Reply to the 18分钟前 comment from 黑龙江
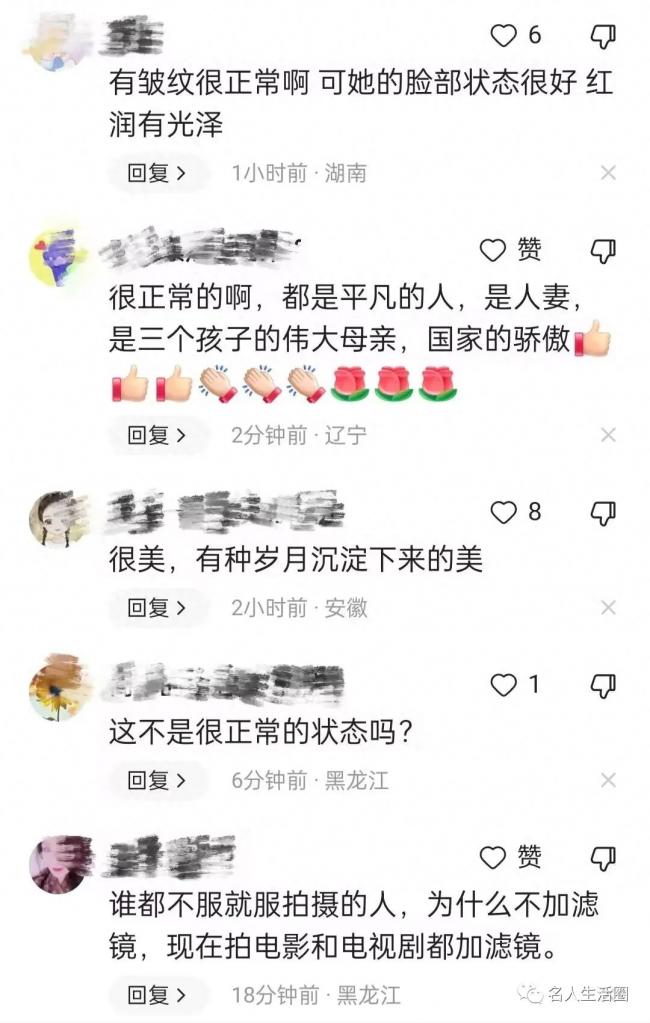 click(157, 994)
